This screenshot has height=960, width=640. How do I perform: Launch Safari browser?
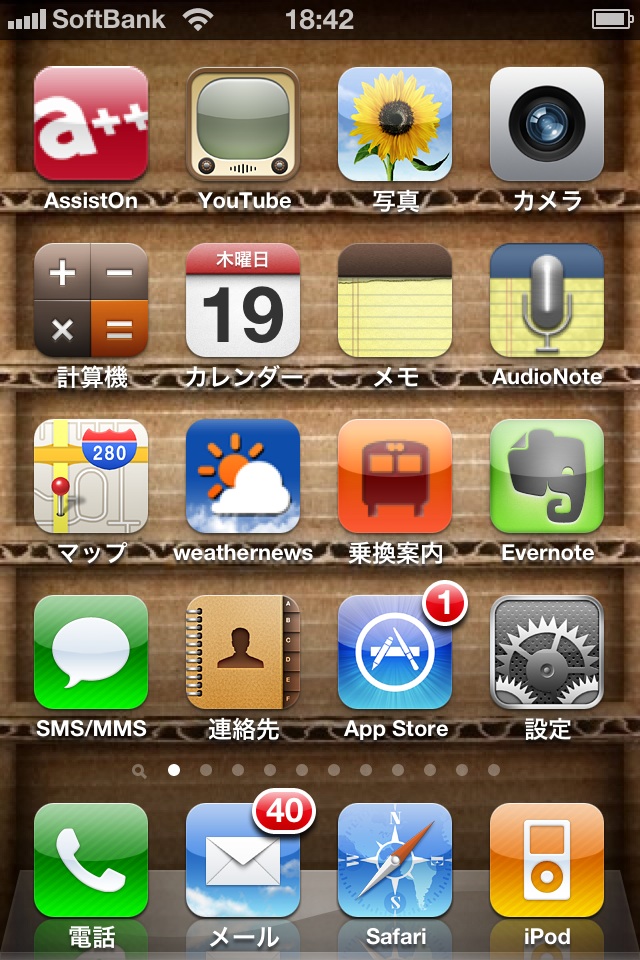click(395, 860)
